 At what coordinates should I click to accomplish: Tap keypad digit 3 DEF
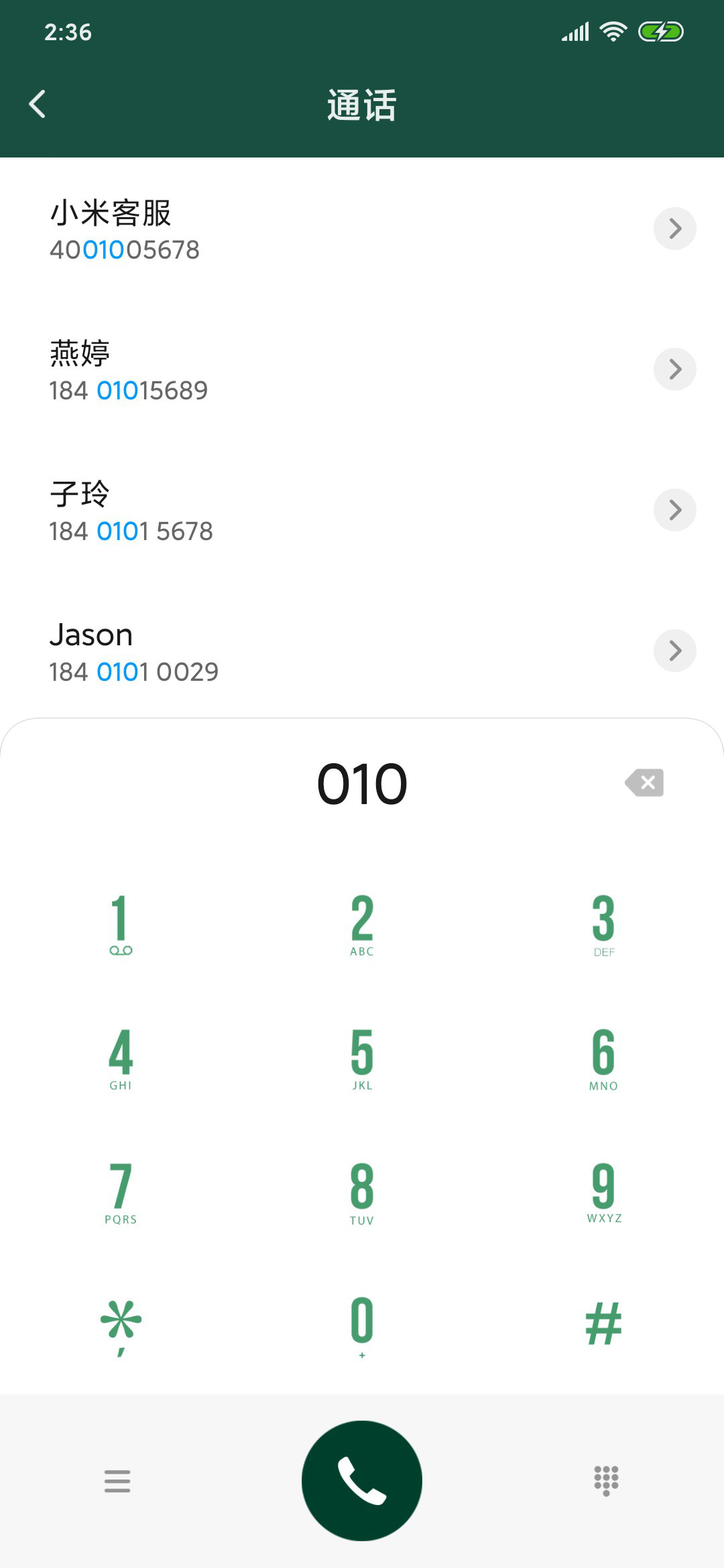(x=603, y=925)
